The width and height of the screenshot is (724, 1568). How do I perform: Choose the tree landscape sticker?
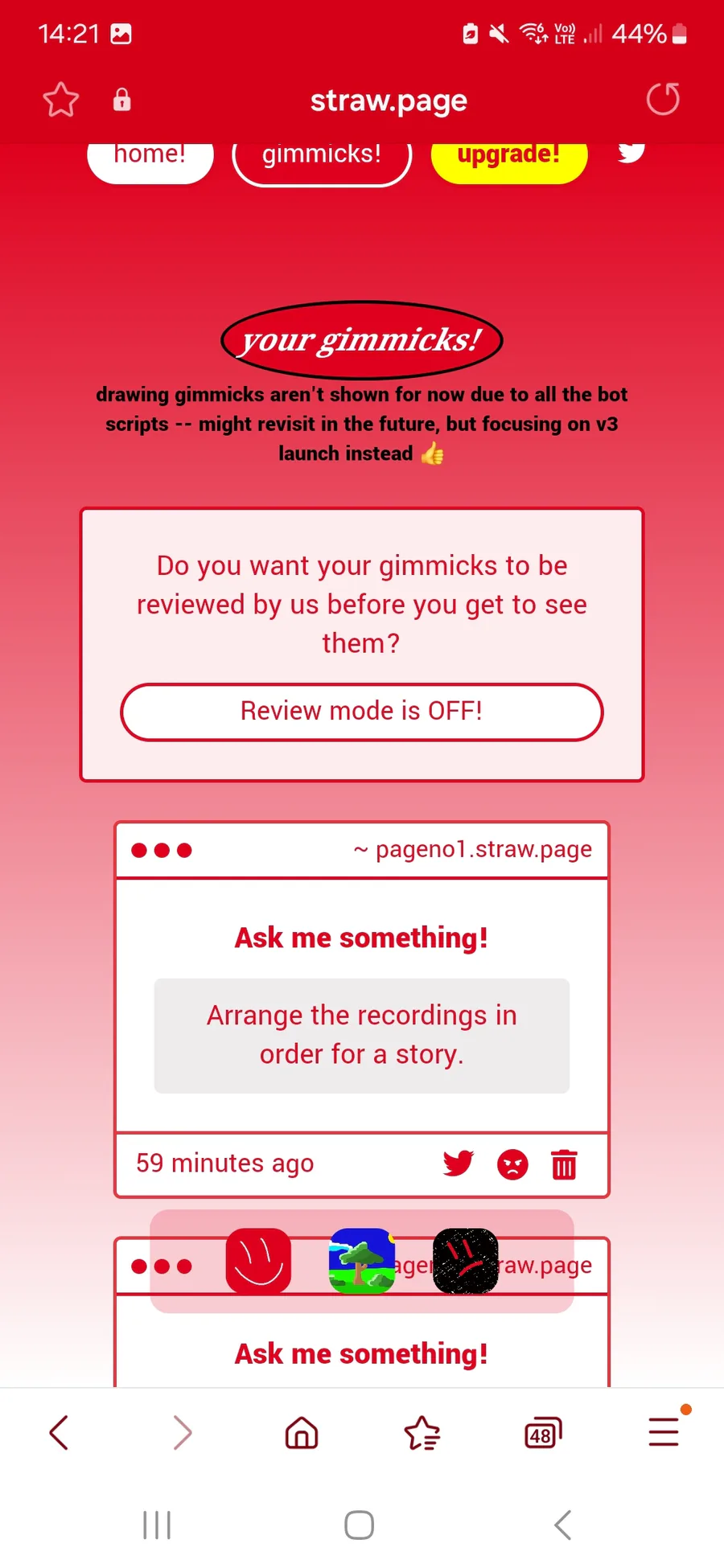(x=362, y=1261)
